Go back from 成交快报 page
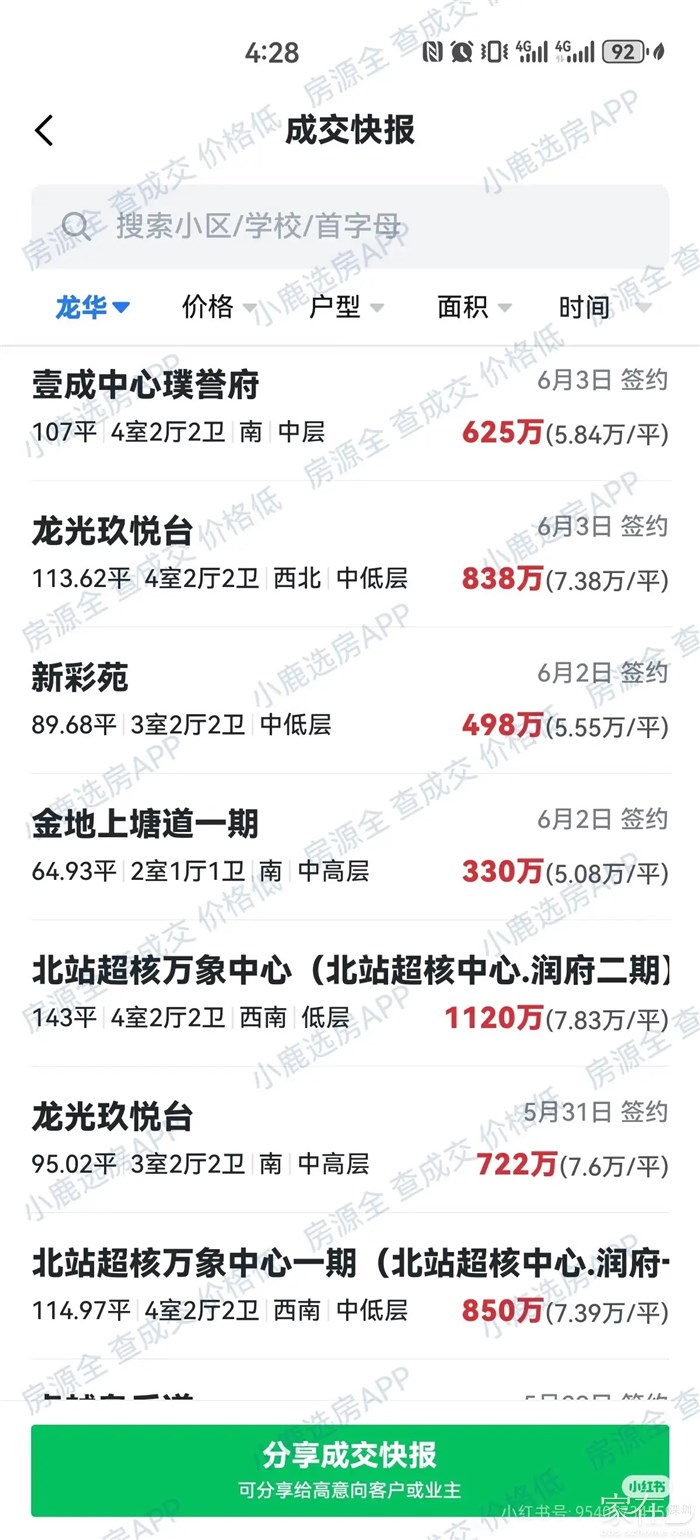The height and width of the screenshot is (1540, 700). 44,131
